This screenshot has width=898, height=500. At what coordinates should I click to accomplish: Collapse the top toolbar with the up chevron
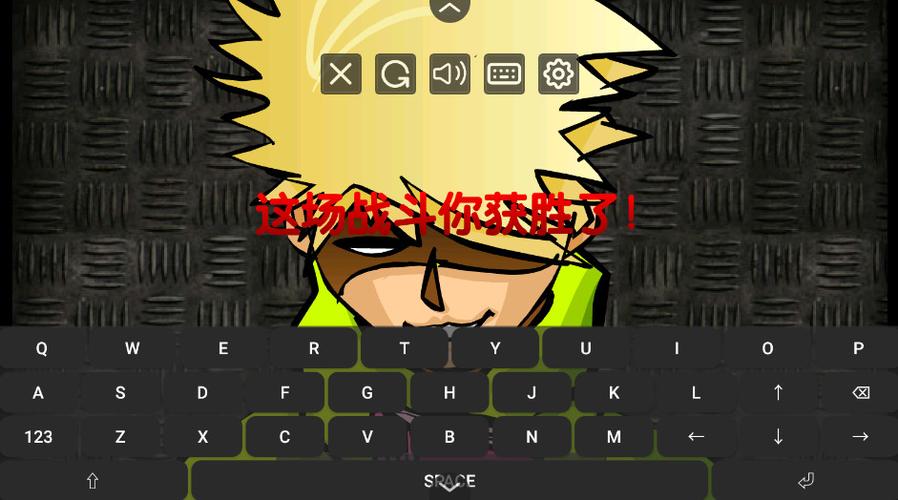click(449, 9)
